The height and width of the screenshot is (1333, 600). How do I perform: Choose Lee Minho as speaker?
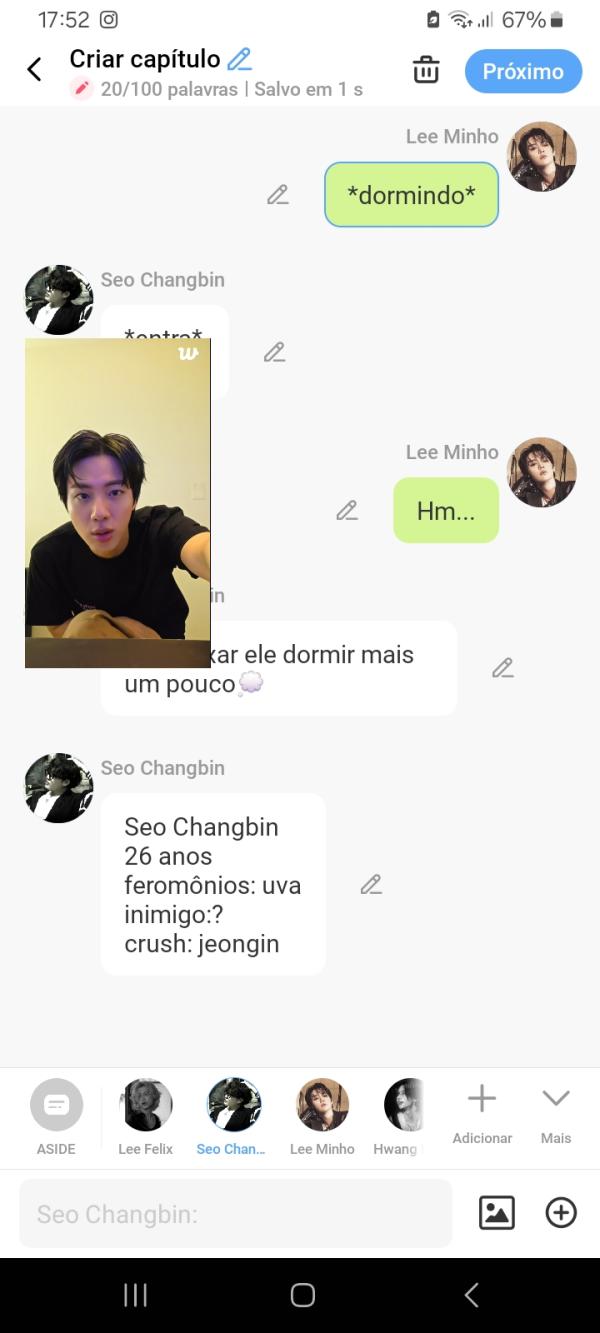322,1106
